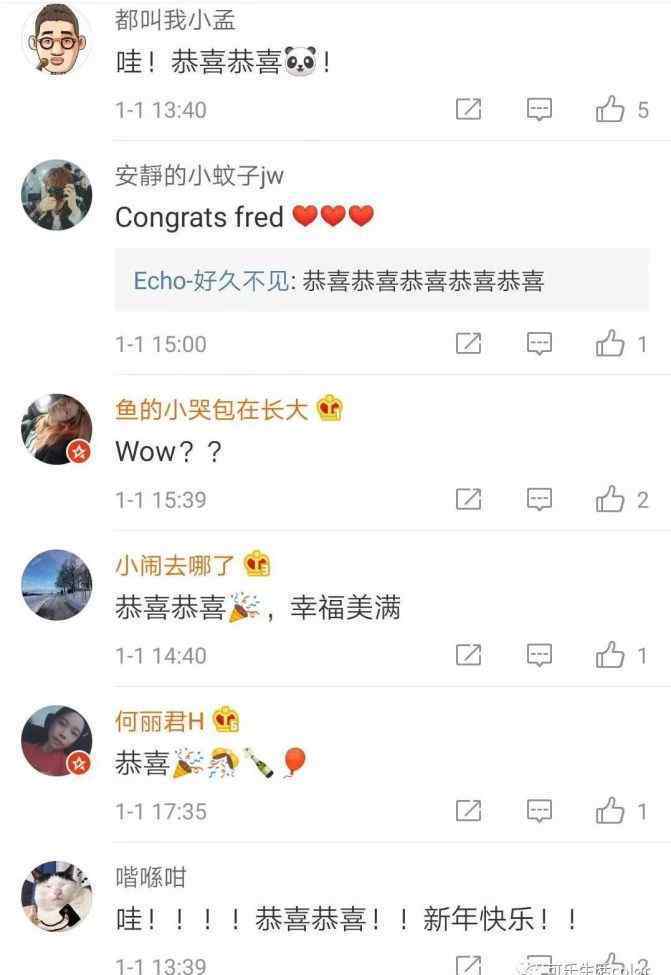This screenshot has height=975, width=671.
Task: Like 小闹去哪了's 幸福美满 comment
Action: (x=611, y=655)
